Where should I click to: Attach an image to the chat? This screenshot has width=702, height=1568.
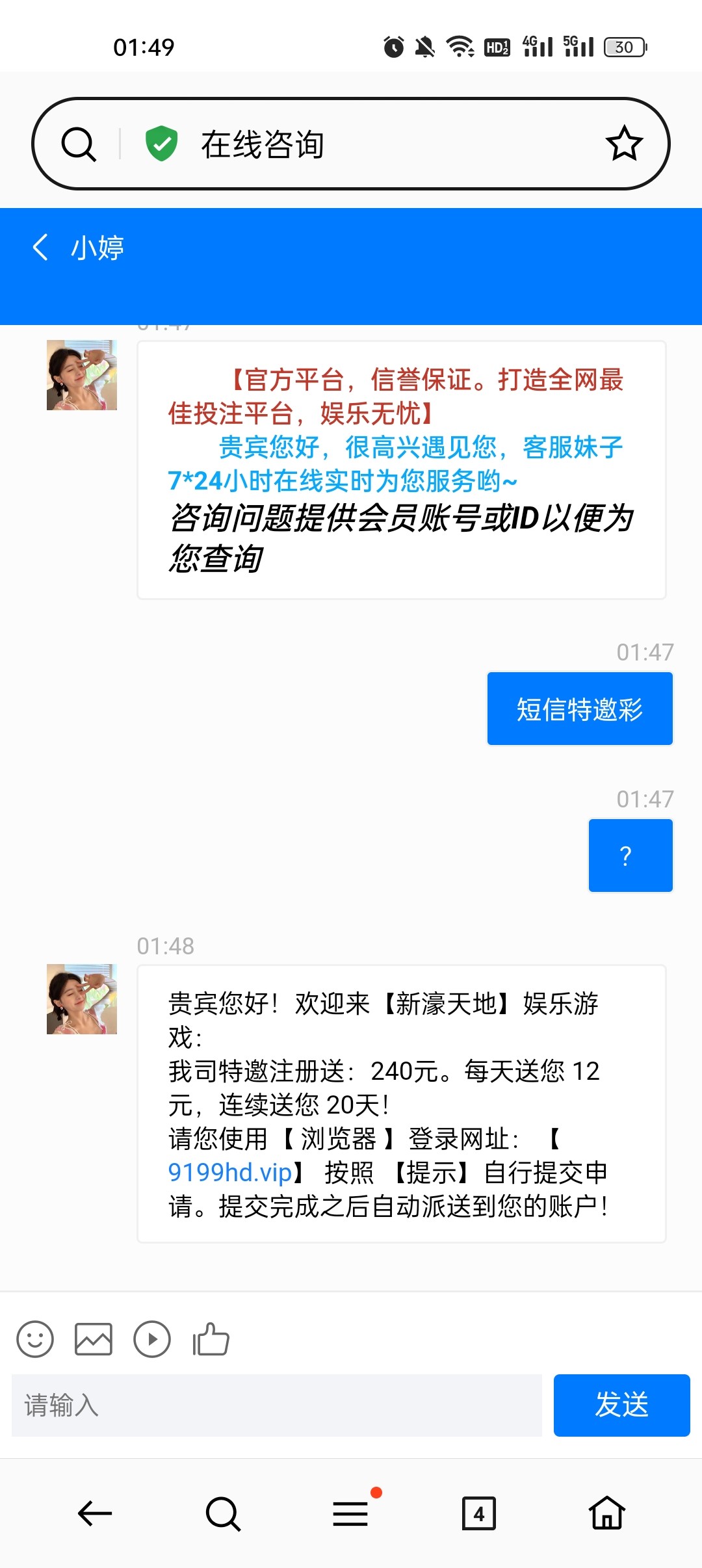tap(94, 1339)
